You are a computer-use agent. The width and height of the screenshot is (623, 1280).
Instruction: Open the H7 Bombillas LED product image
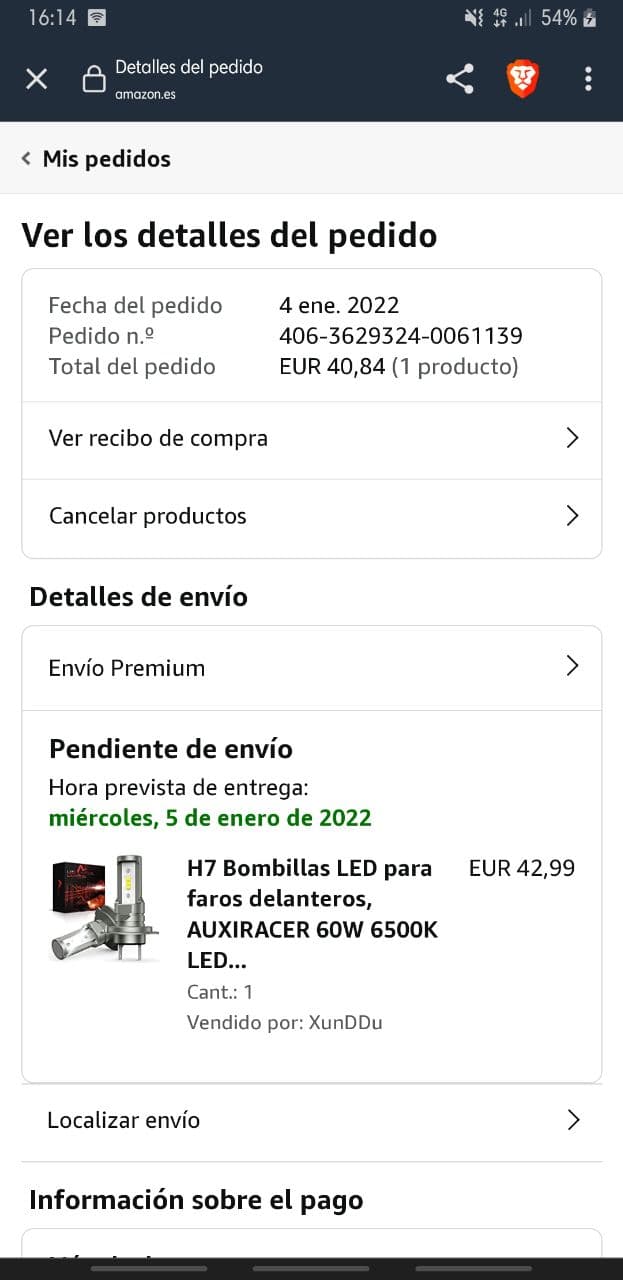click(103, 908)
